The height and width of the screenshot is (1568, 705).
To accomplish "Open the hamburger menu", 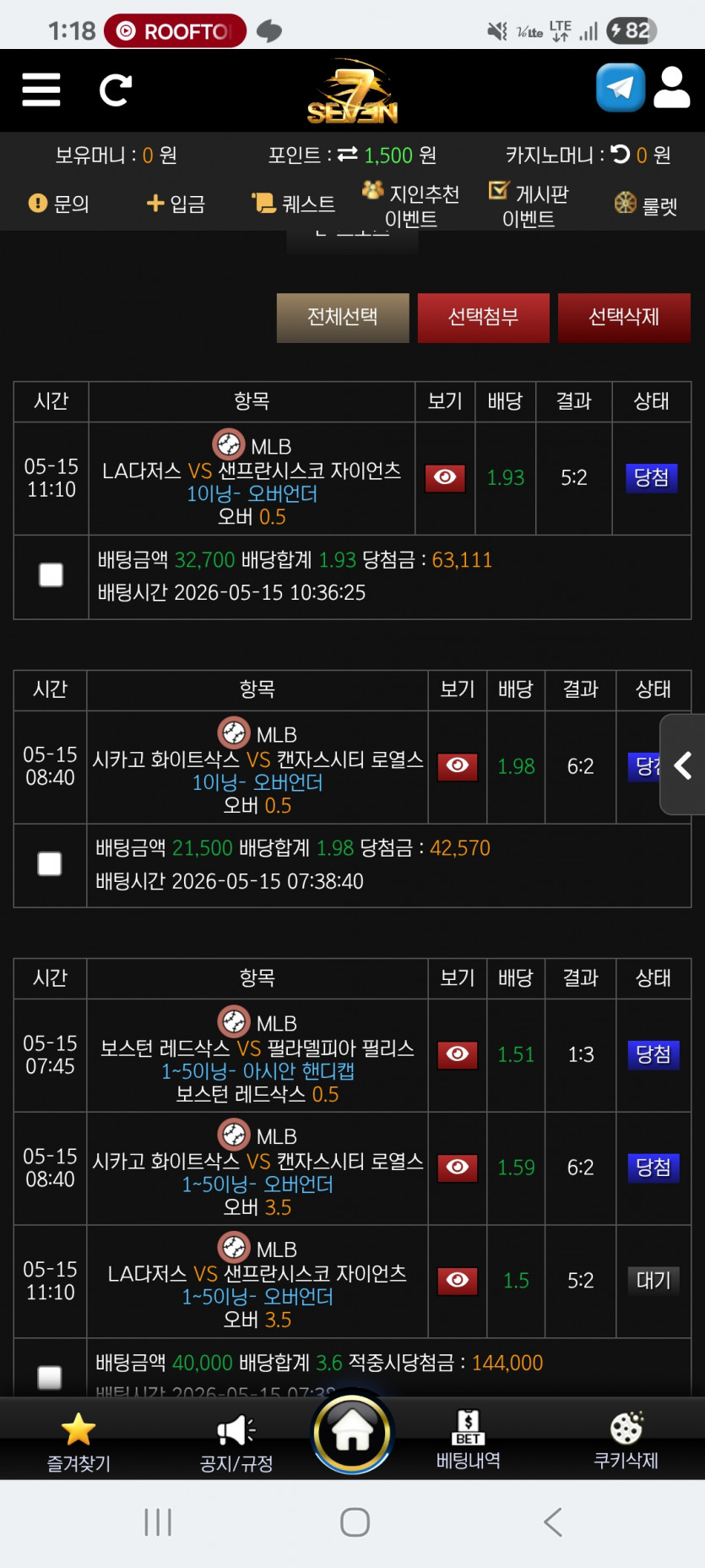I will tap(41, 90).
